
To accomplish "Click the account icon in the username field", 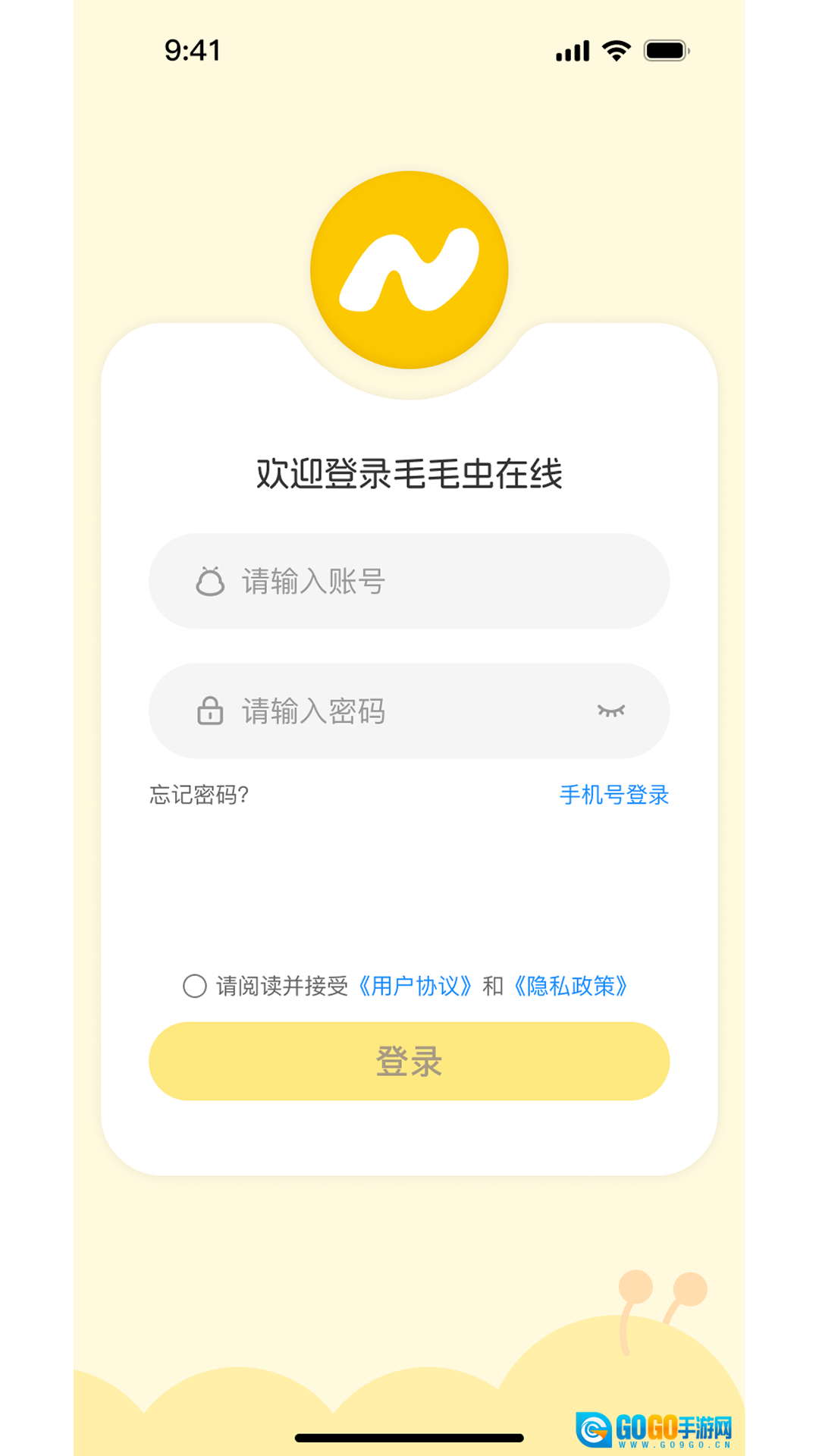I will (x=211, y=581).
